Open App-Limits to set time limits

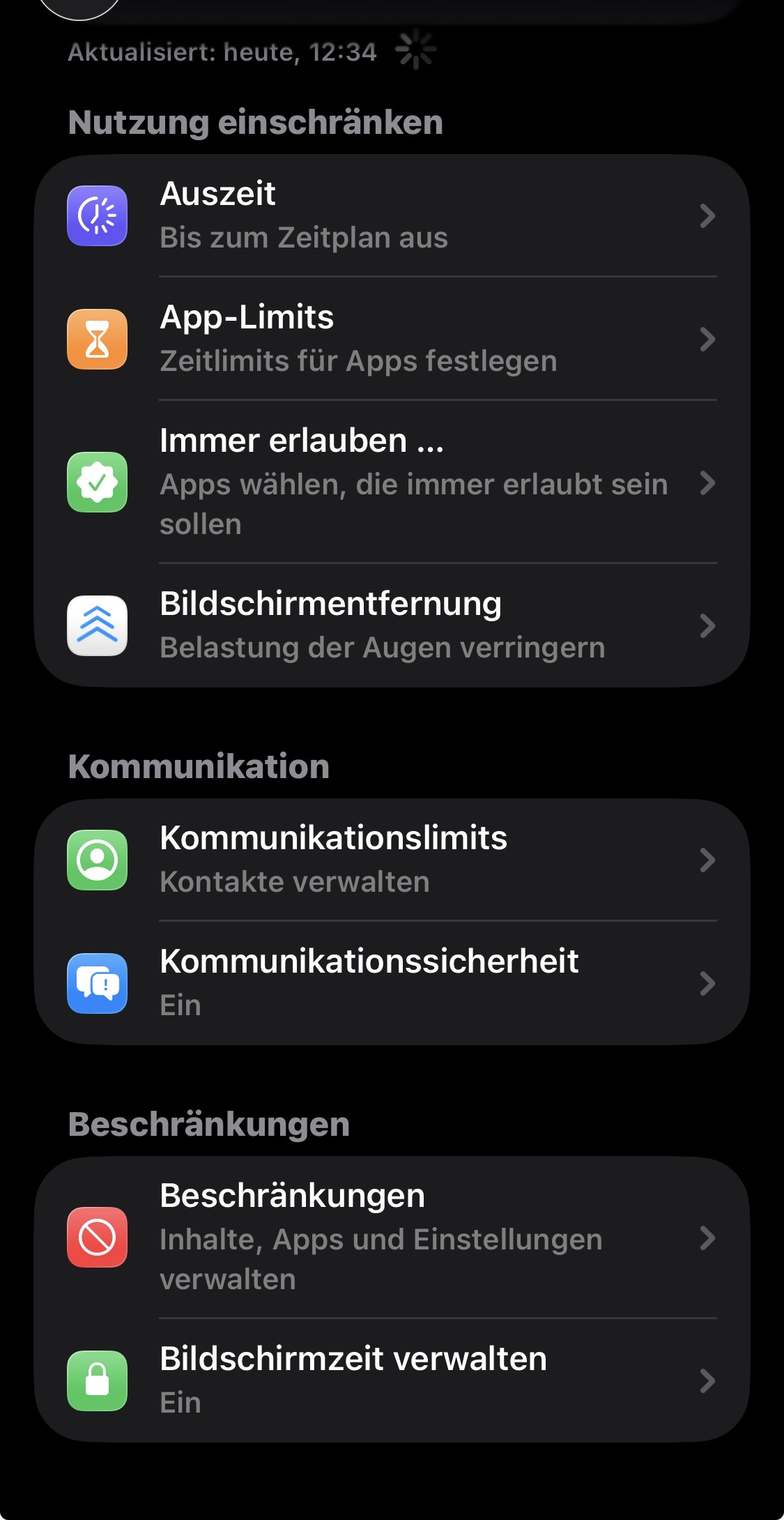(392, 339)
